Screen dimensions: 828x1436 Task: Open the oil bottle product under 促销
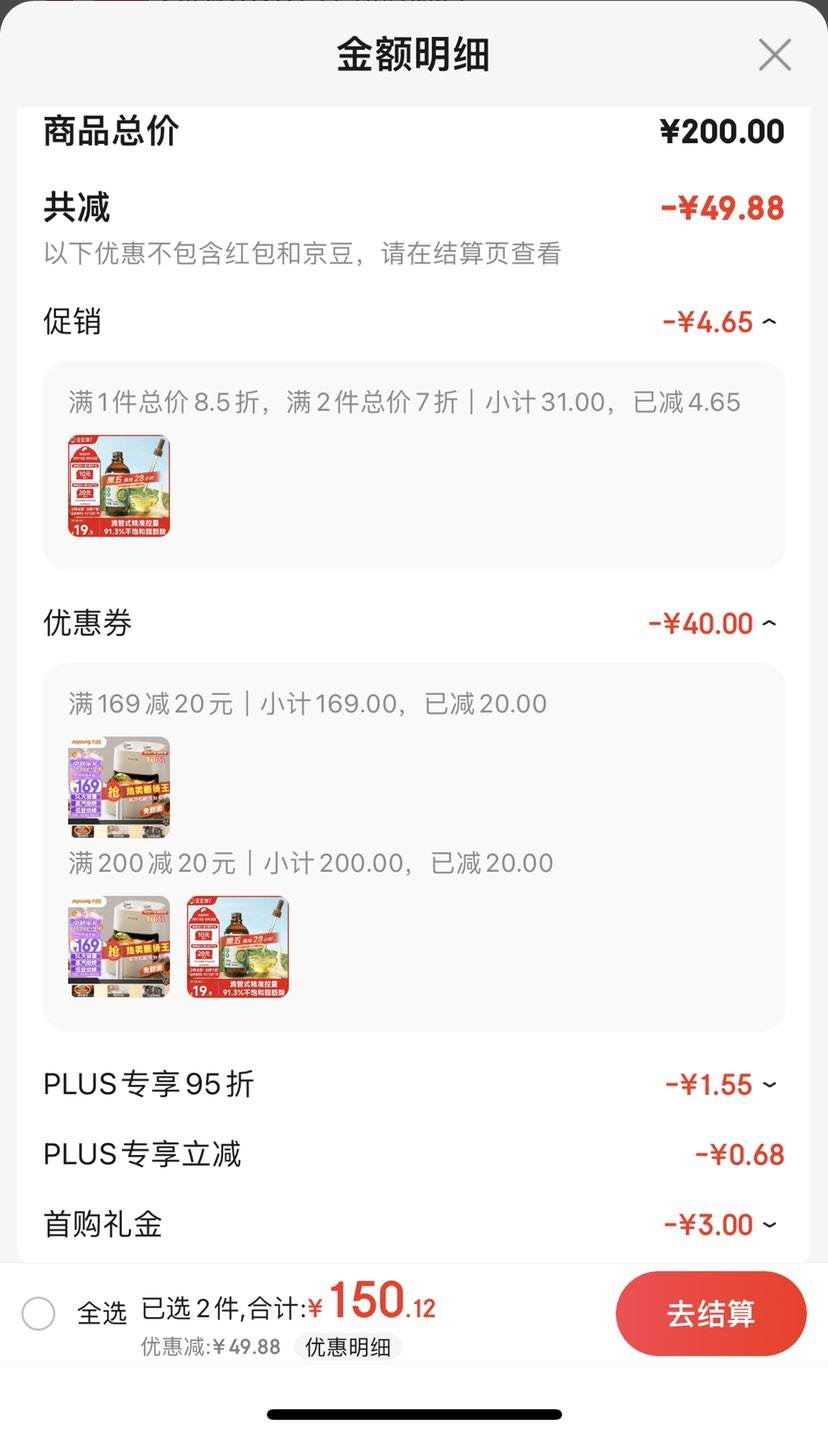[x=119, y=486]
